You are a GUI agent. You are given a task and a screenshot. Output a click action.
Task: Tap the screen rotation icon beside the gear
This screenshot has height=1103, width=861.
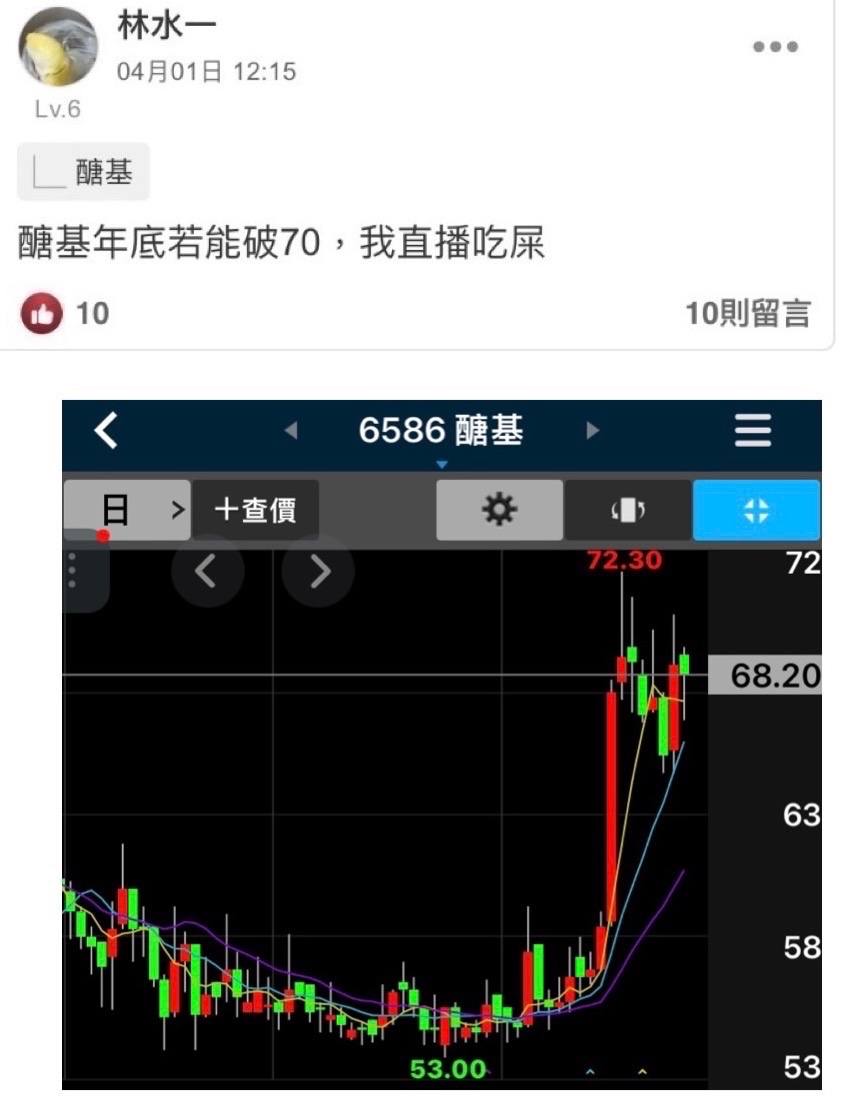(x=628, y=510)
